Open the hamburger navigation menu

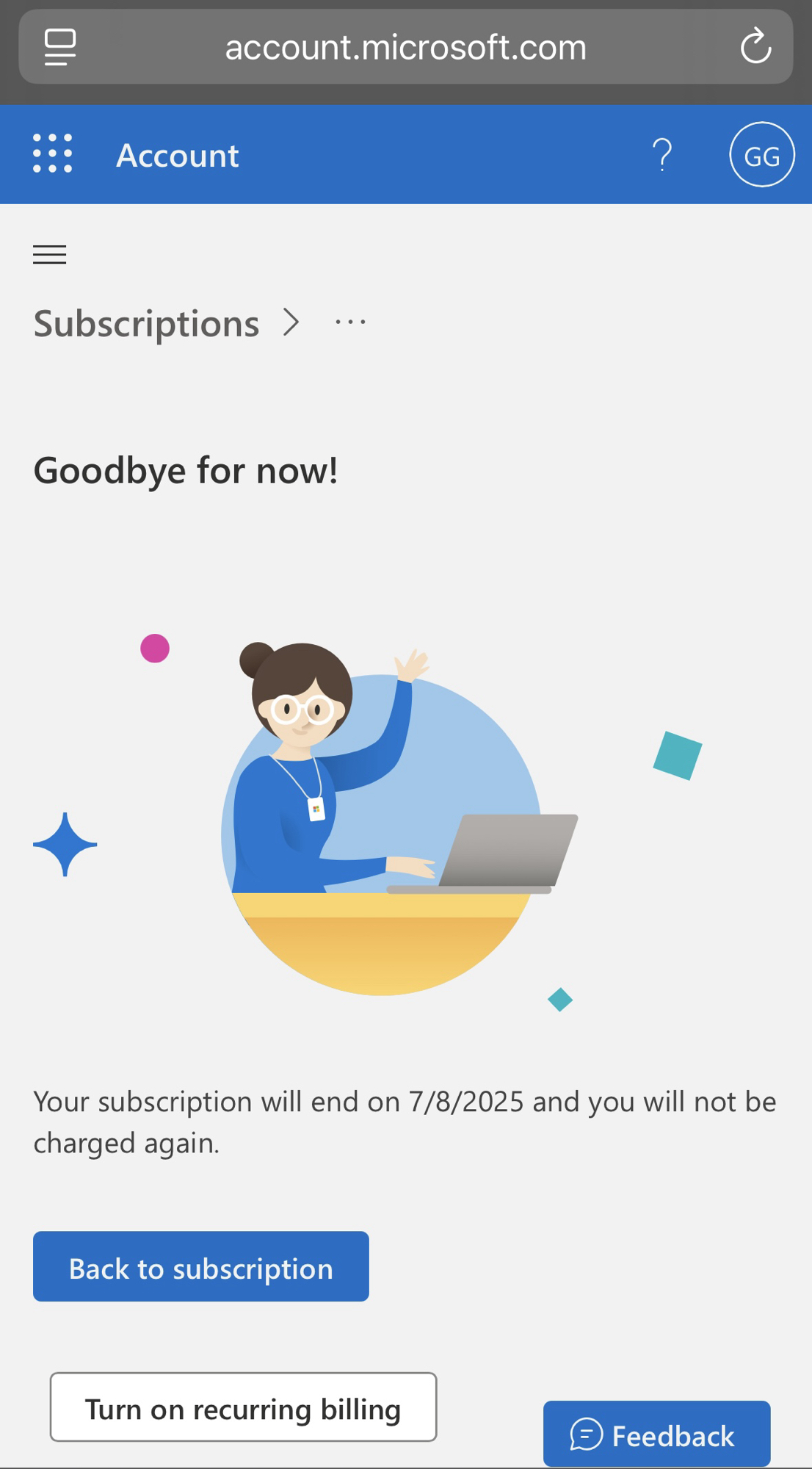50,255
